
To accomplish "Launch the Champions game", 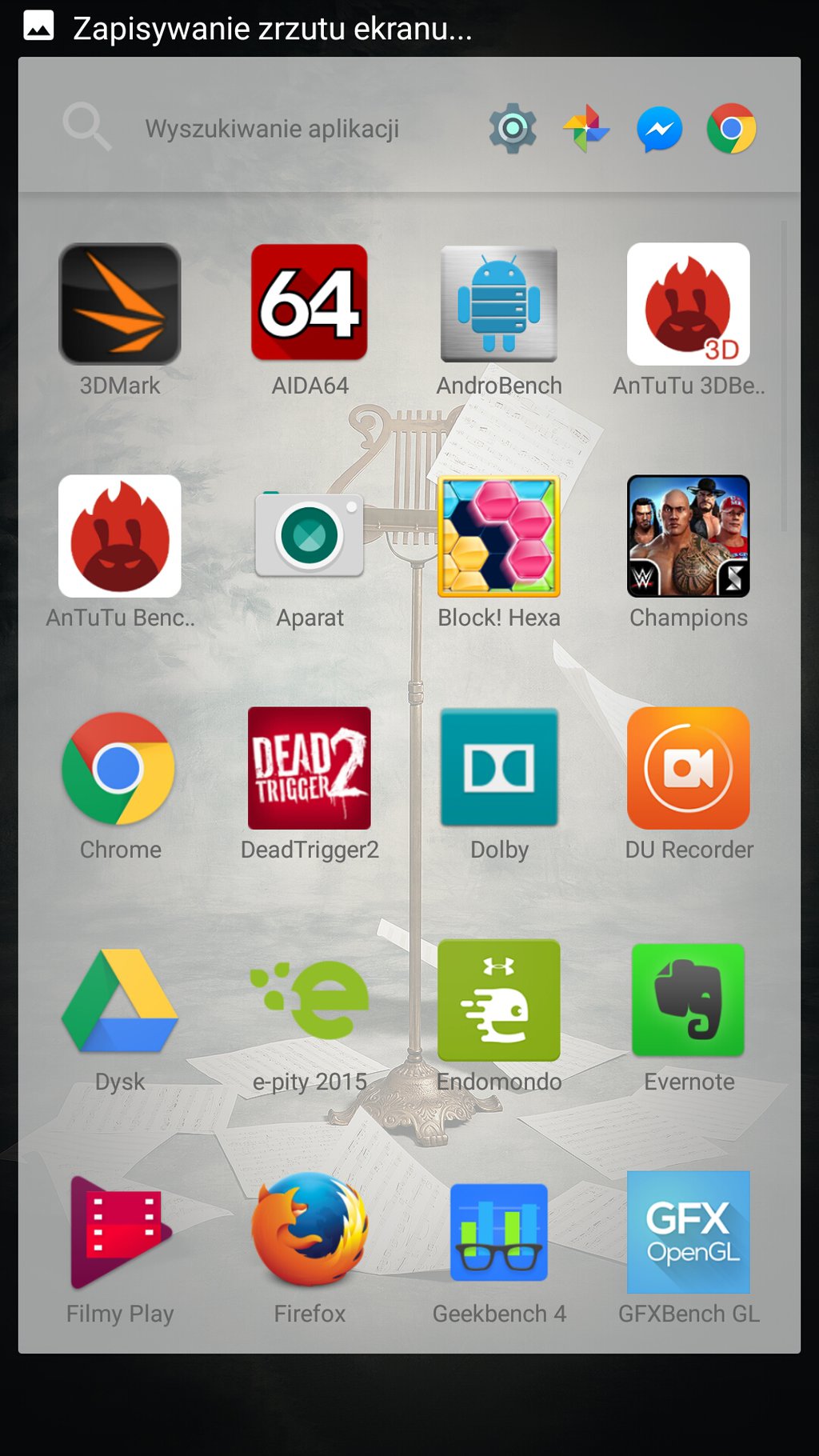I will click(x=689, y=536).
